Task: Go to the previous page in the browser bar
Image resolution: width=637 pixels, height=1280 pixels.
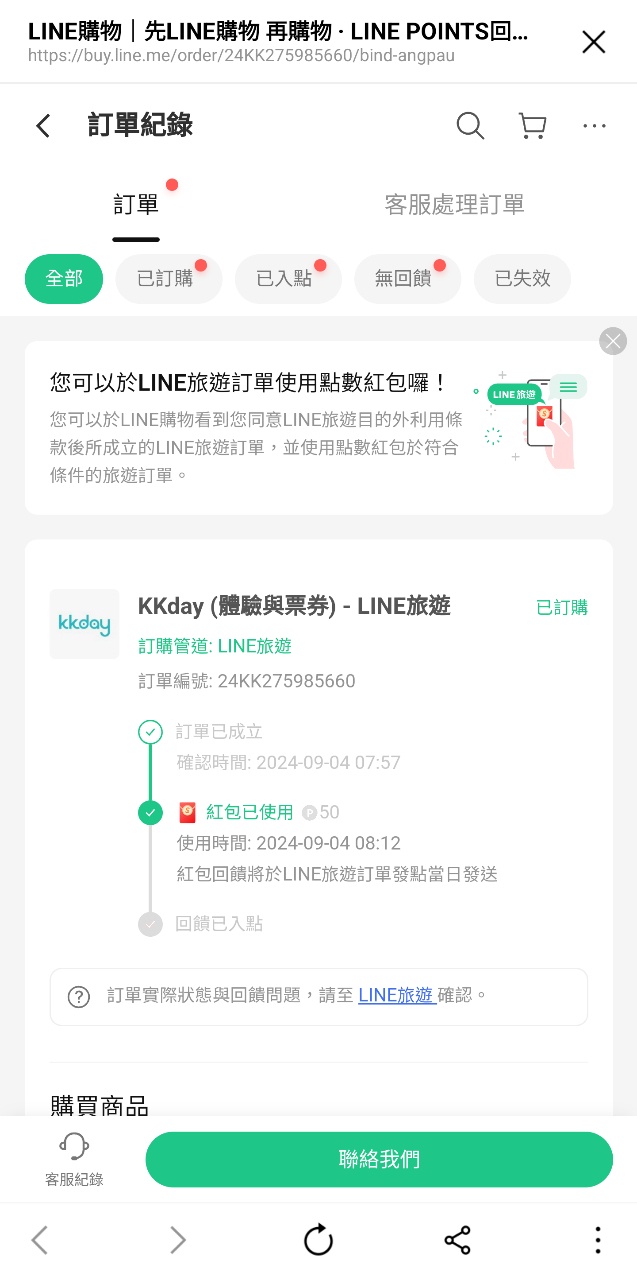Action: coord(39,1241)
